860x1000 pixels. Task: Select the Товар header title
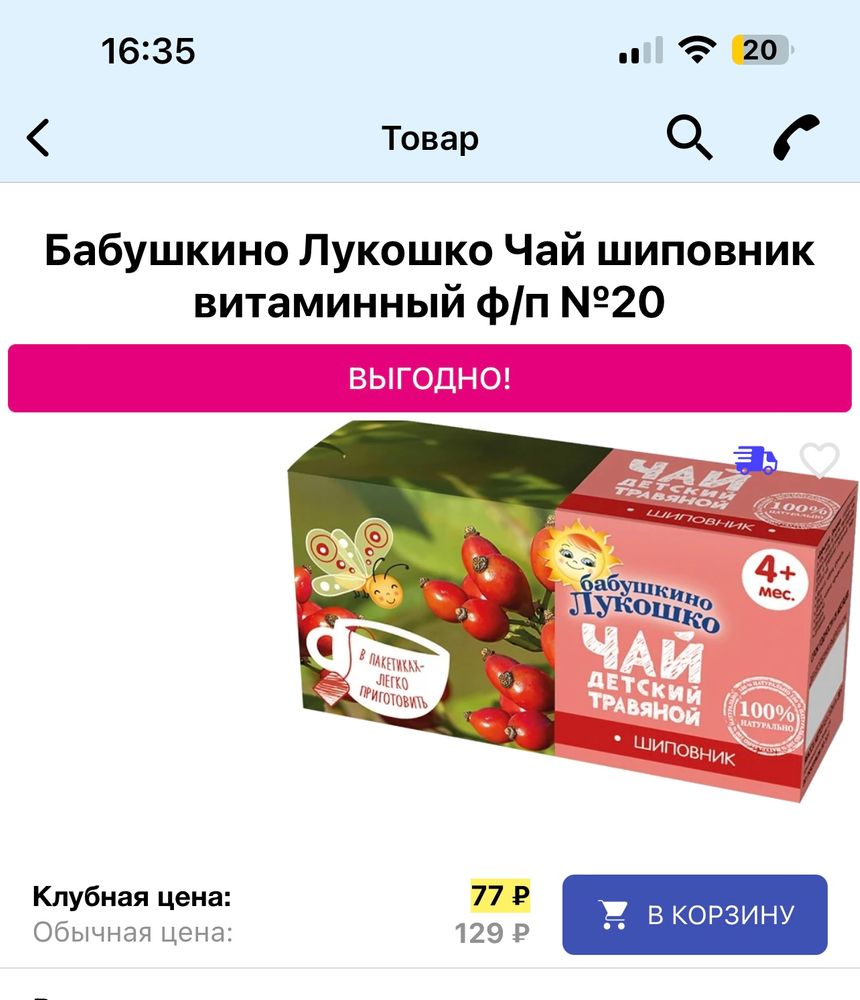[430, 138]
